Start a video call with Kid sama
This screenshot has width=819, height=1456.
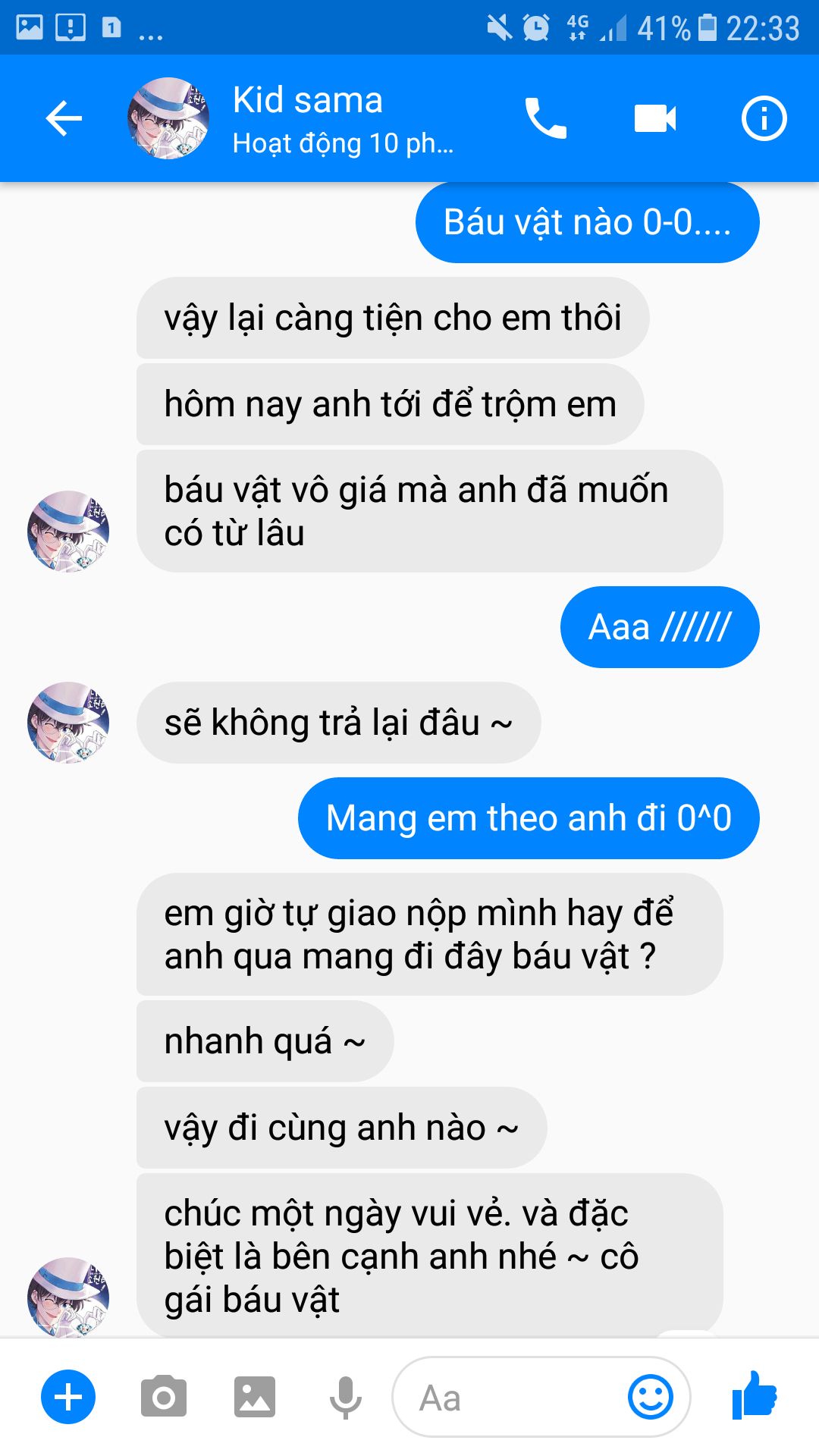[654, 118]
